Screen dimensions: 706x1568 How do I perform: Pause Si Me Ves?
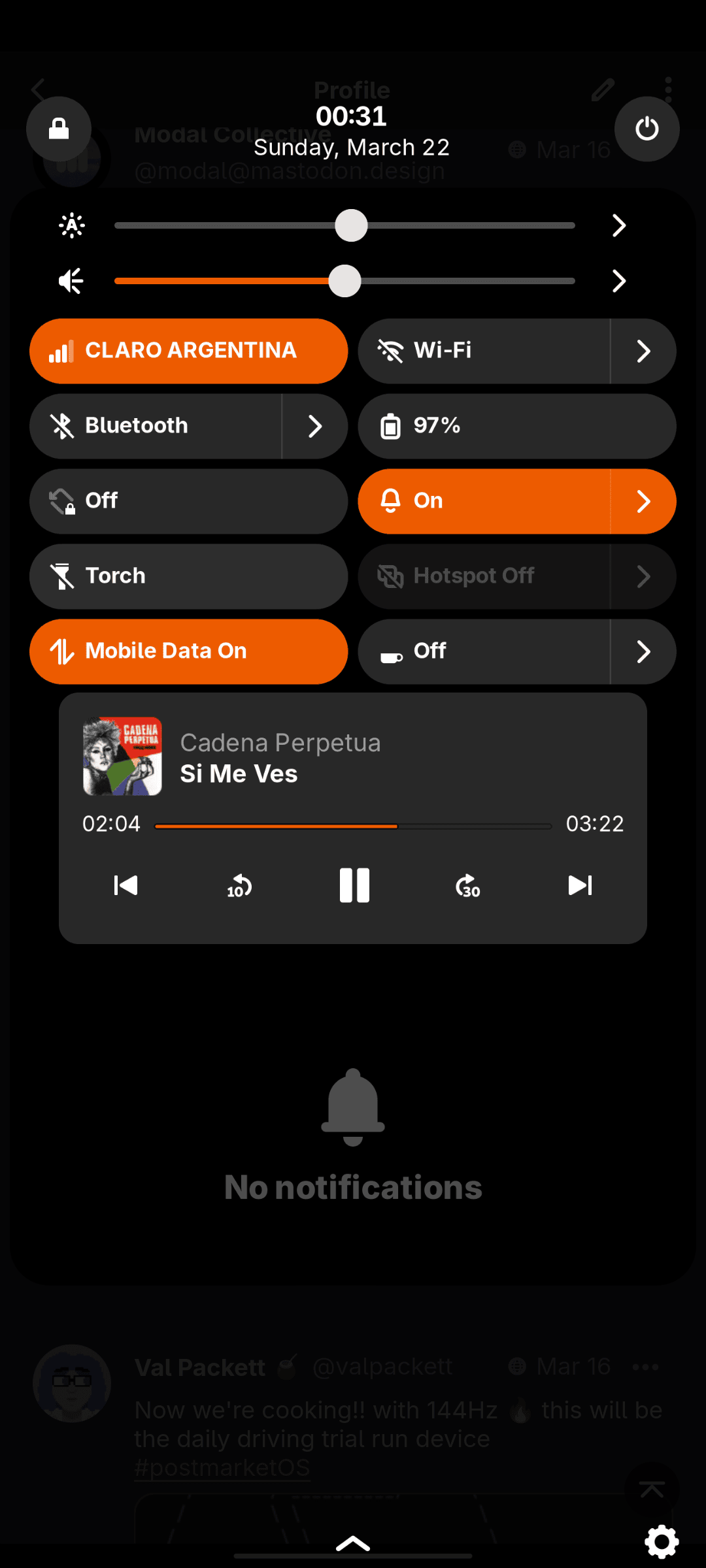(x=354, y=885)
